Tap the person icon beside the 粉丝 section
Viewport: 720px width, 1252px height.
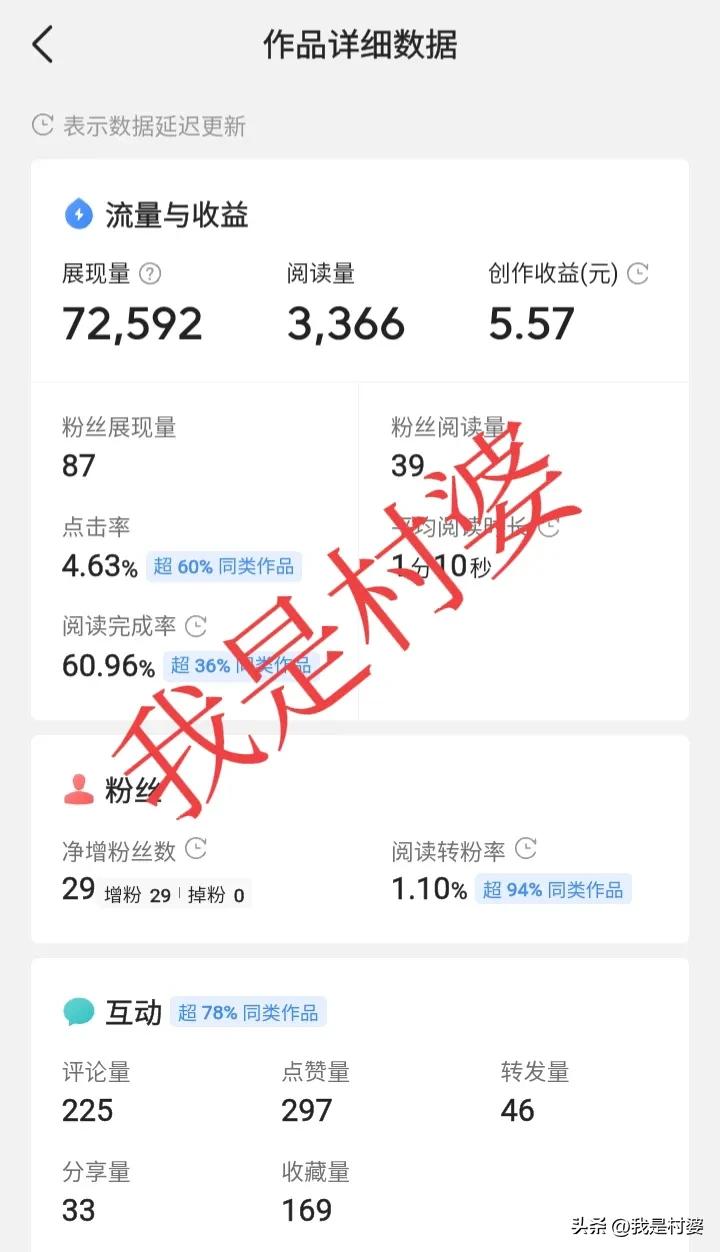(79, 788)
